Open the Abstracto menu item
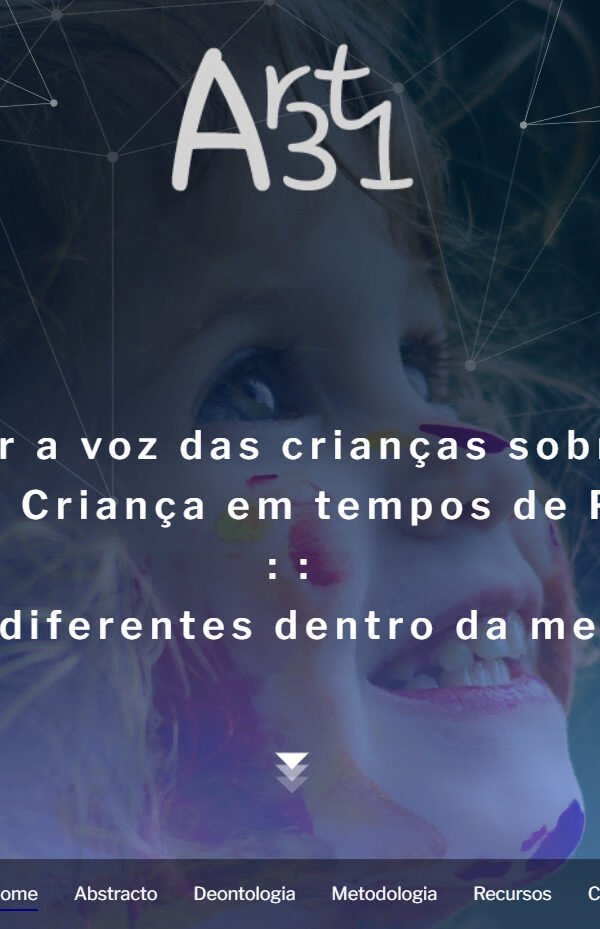The image size is (600, 929). click(115, 894)
